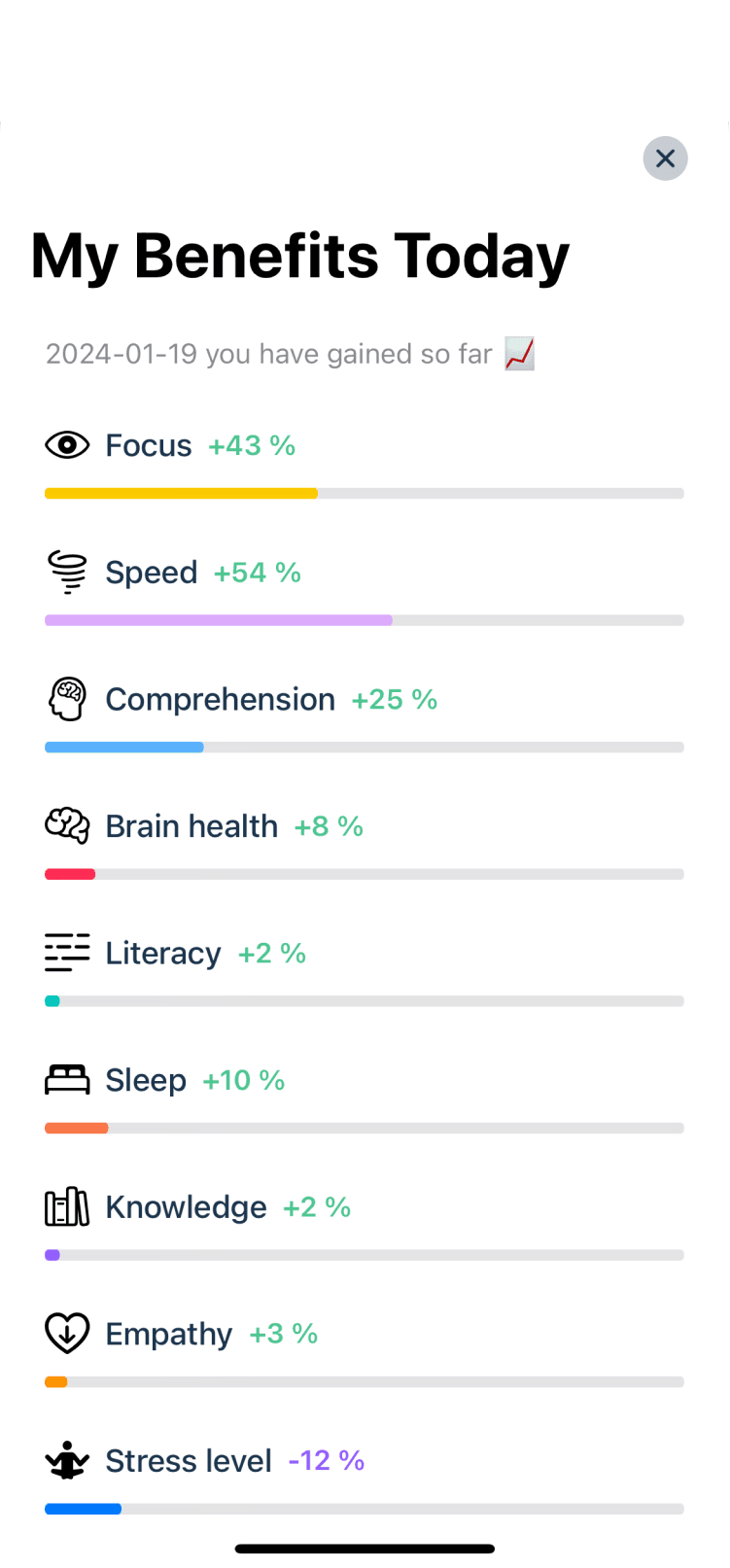Click the yellow Focus progress bar
Viewport: 730px width, 1568px height.
(180, 493)
